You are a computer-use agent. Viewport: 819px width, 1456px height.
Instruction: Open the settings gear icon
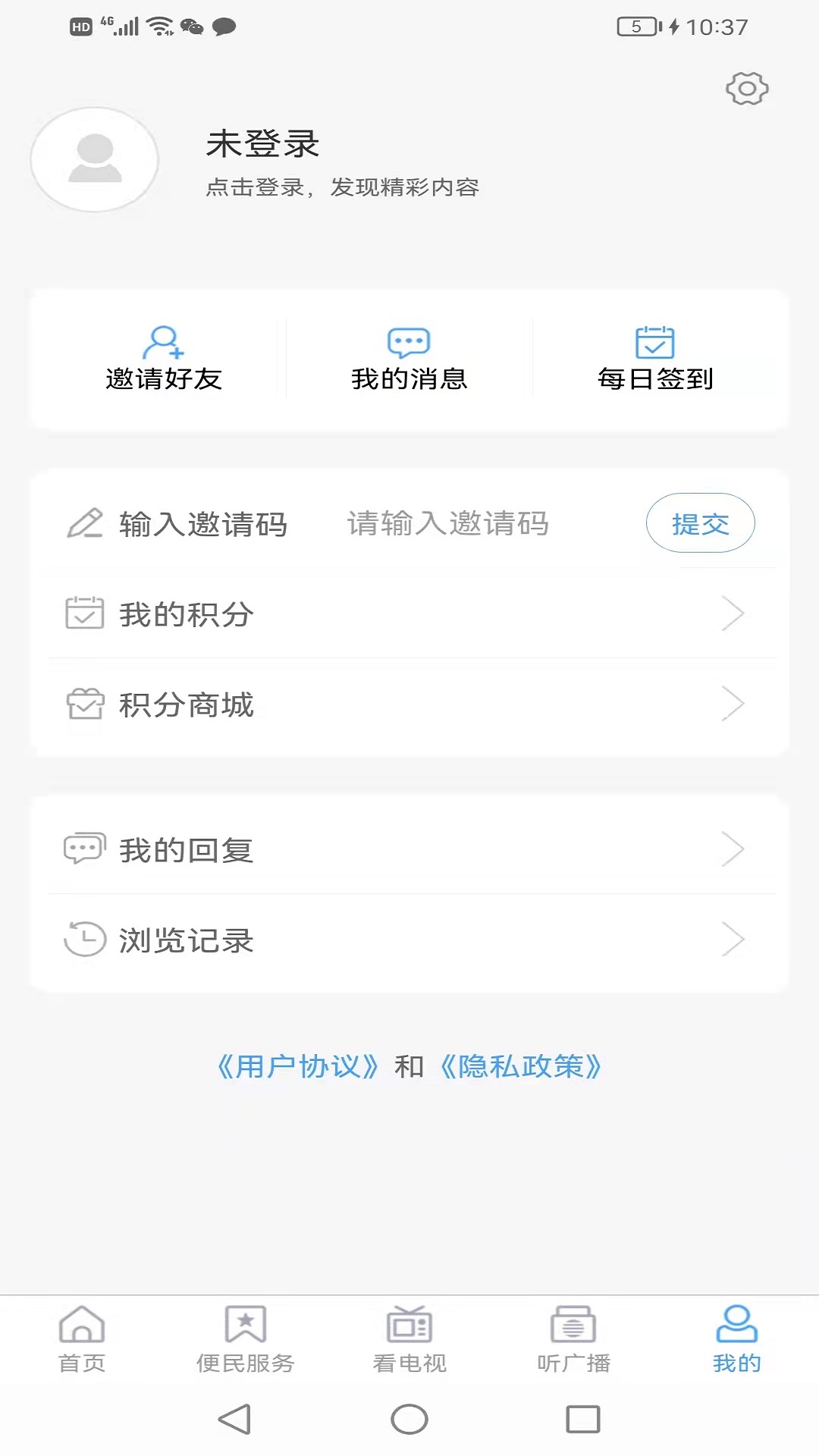coord(747,88)
